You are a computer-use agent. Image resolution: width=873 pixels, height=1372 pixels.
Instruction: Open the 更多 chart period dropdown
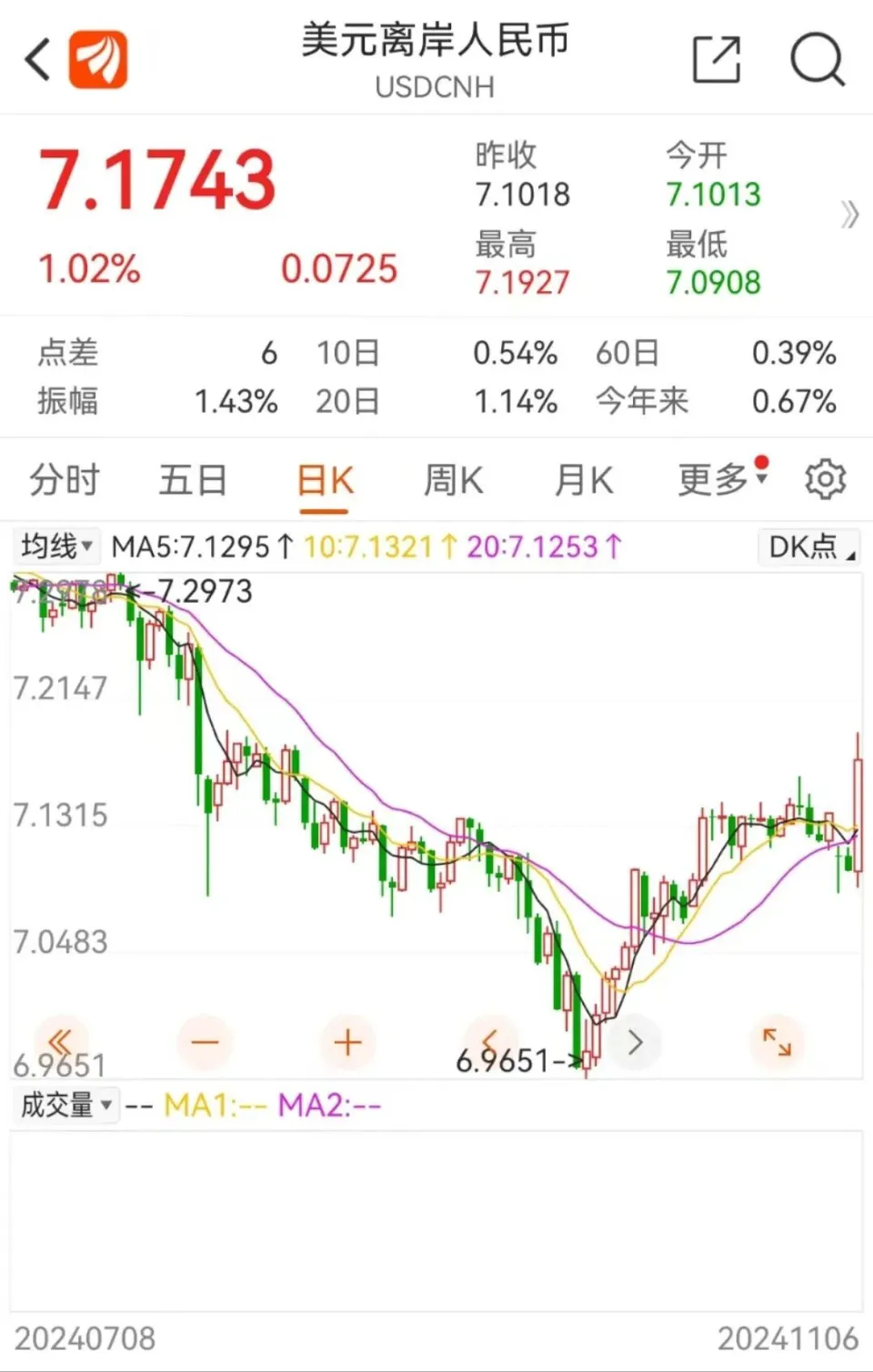coord(722,478)
